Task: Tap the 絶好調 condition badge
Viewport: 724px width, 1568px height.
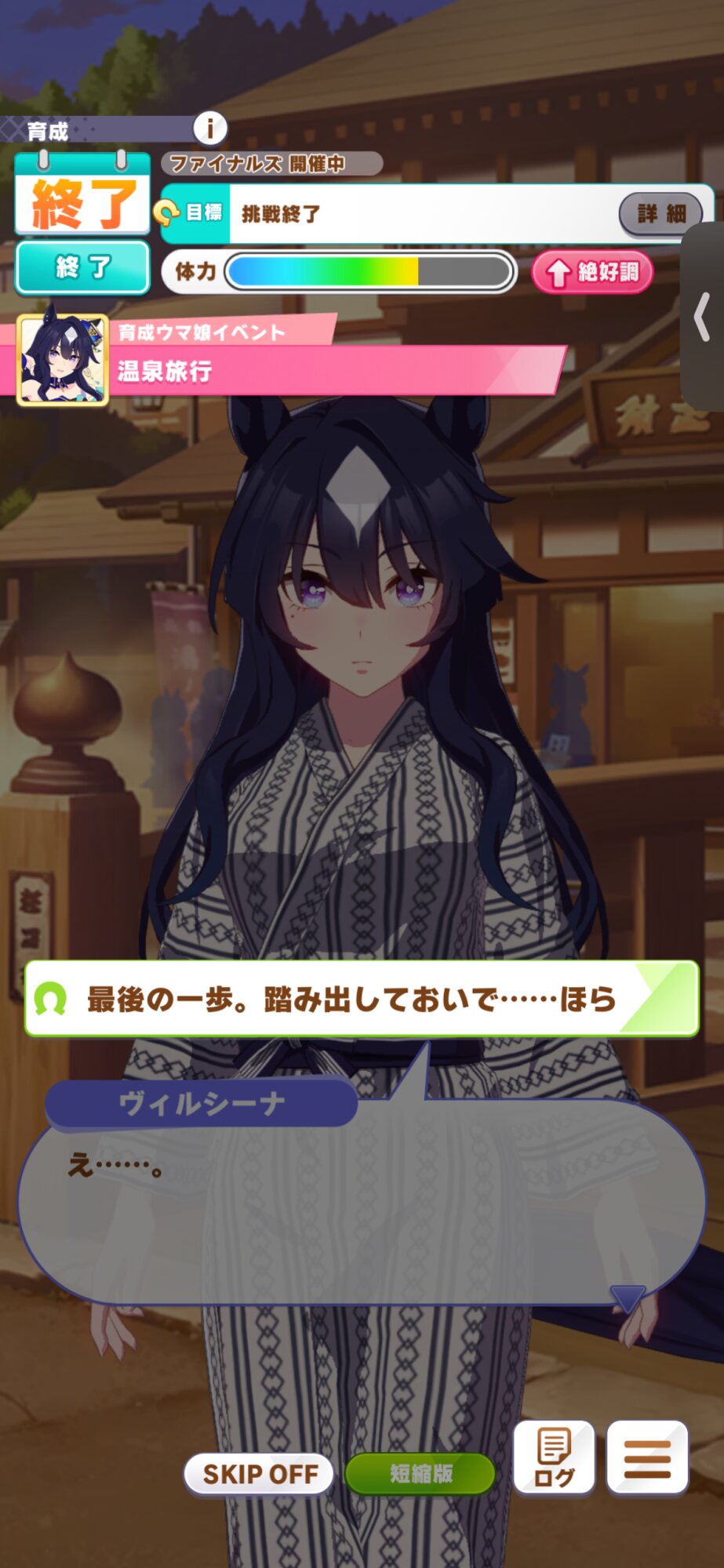Action: (592, 272)
